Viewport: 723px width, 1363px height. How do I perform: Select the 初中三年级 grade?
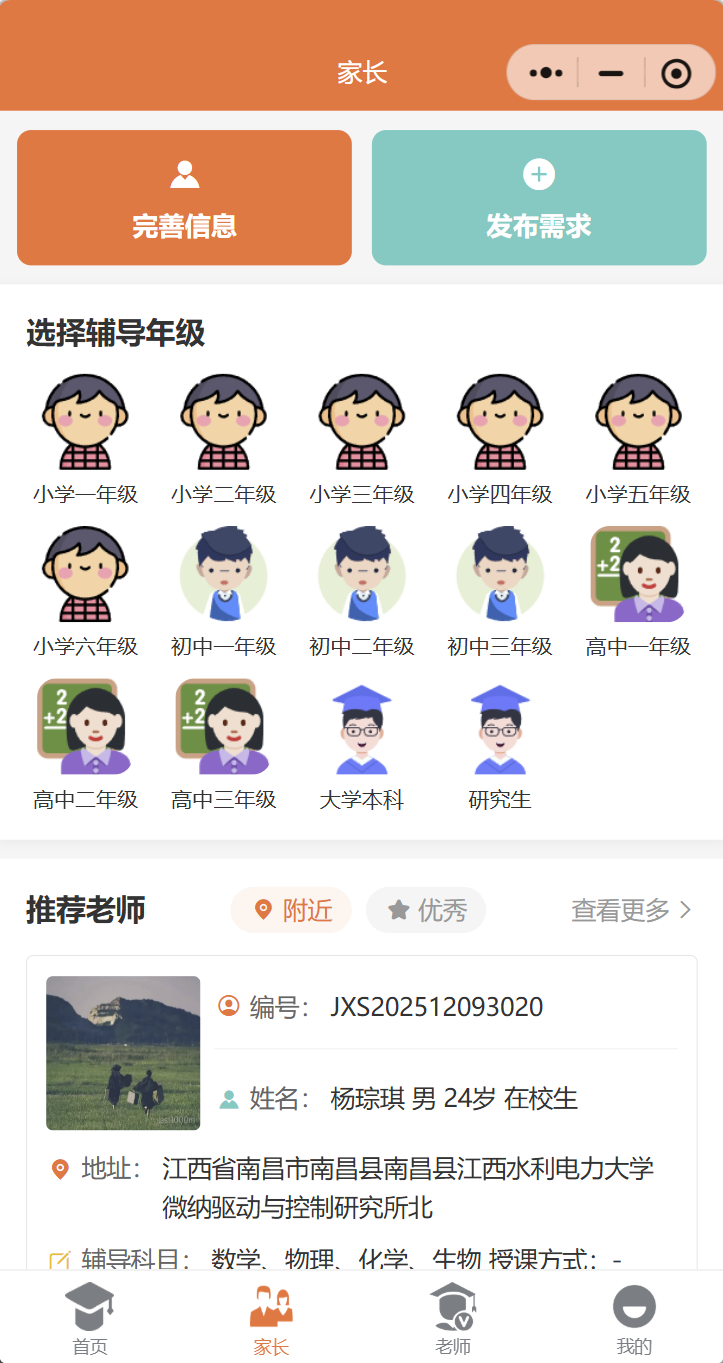[x=500, y=590]
